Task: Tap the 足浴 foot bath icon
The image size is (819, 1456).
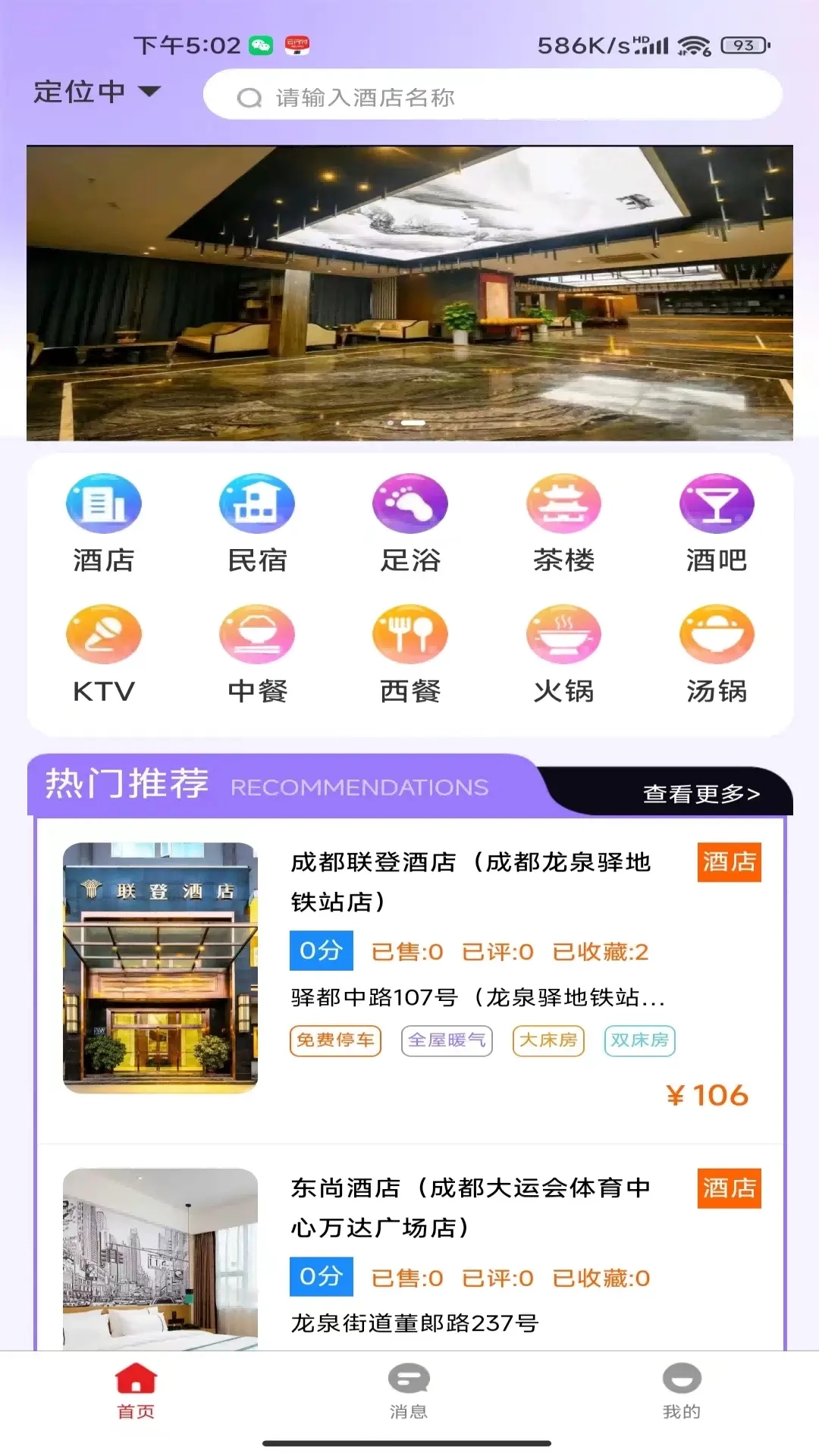Action: coord(409,504)
